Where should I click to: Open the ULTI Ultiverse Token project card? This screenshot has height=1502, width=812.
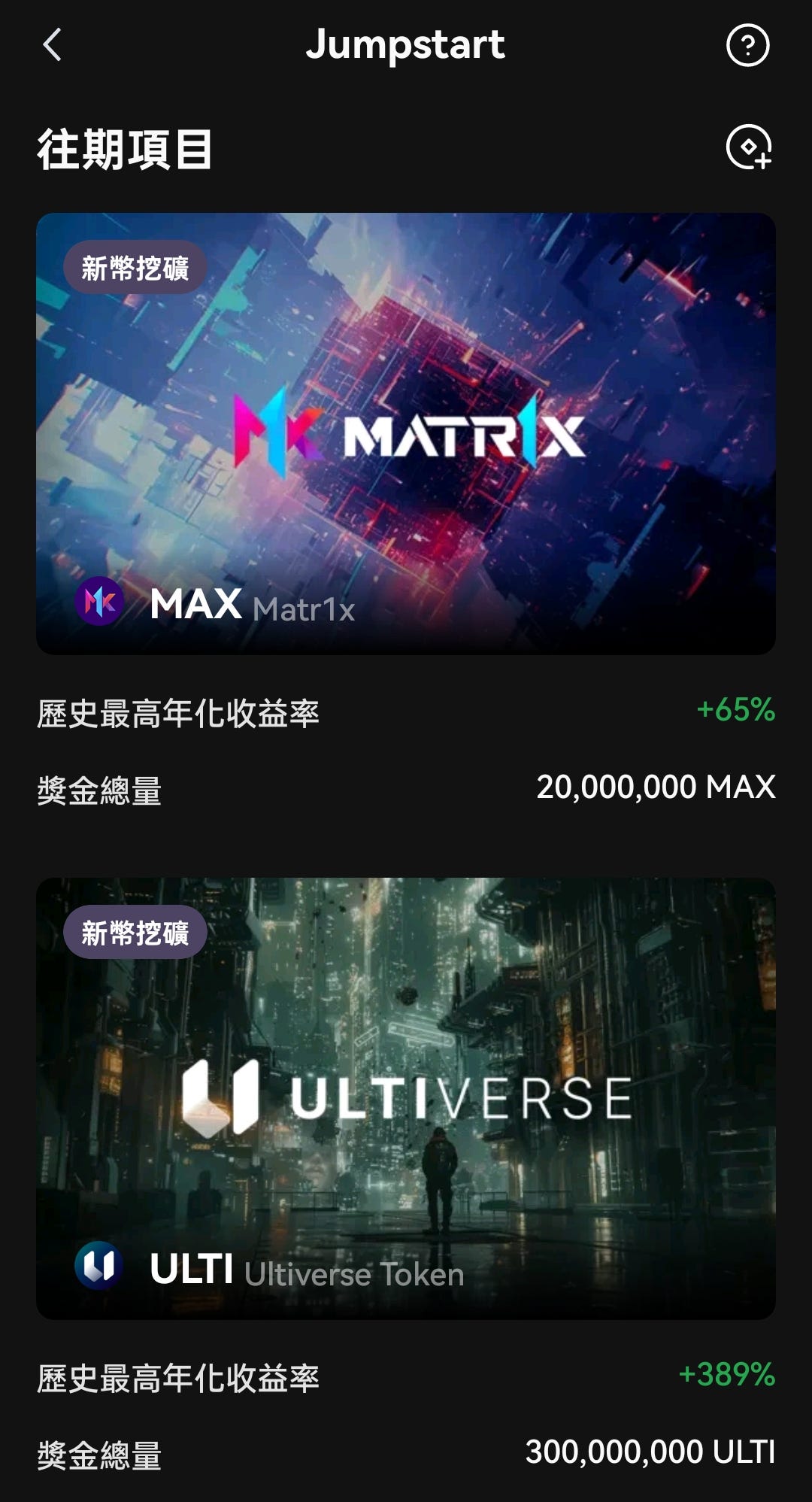pyautogui.click(x=406, y=1098)
